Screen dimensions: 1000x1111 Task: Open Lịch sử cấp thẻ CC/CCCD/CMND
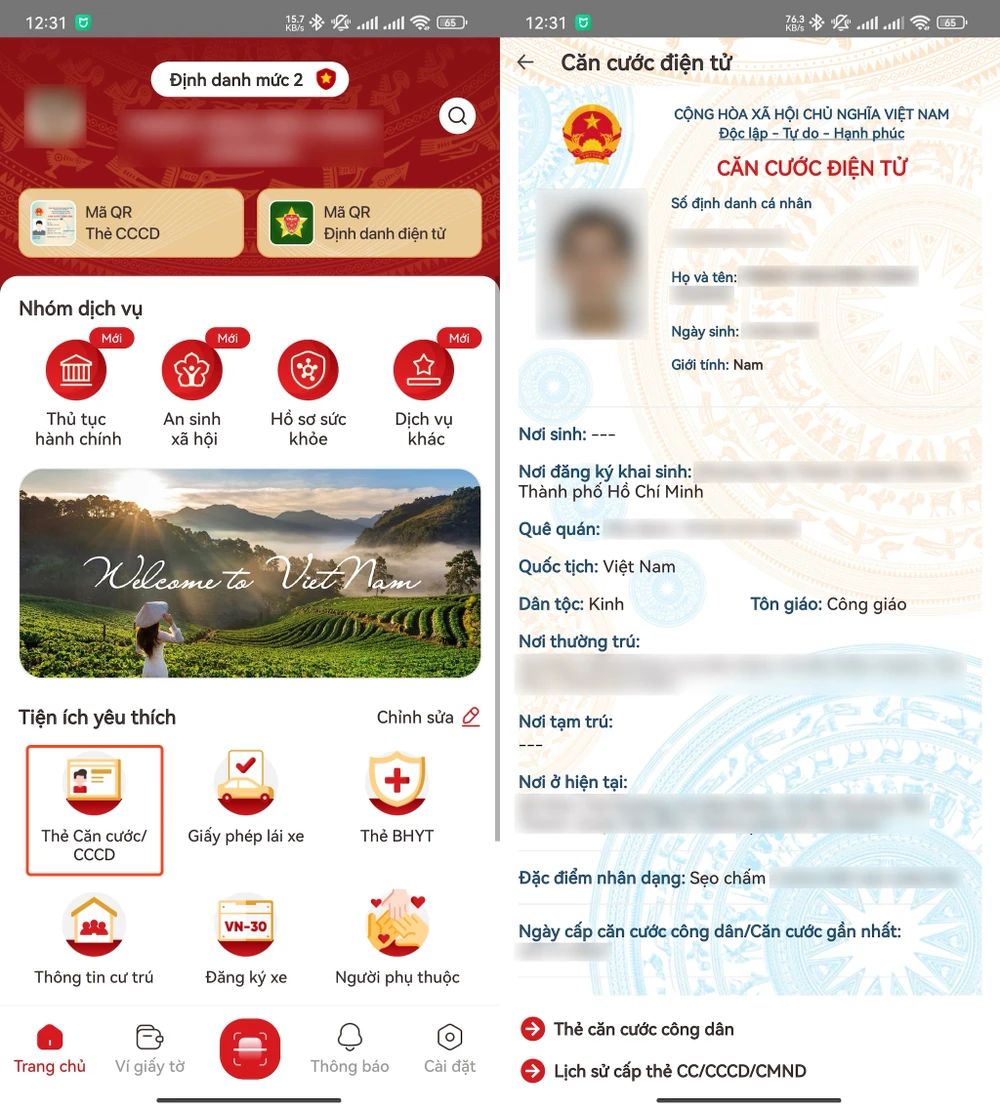(x=679, y=1071)
